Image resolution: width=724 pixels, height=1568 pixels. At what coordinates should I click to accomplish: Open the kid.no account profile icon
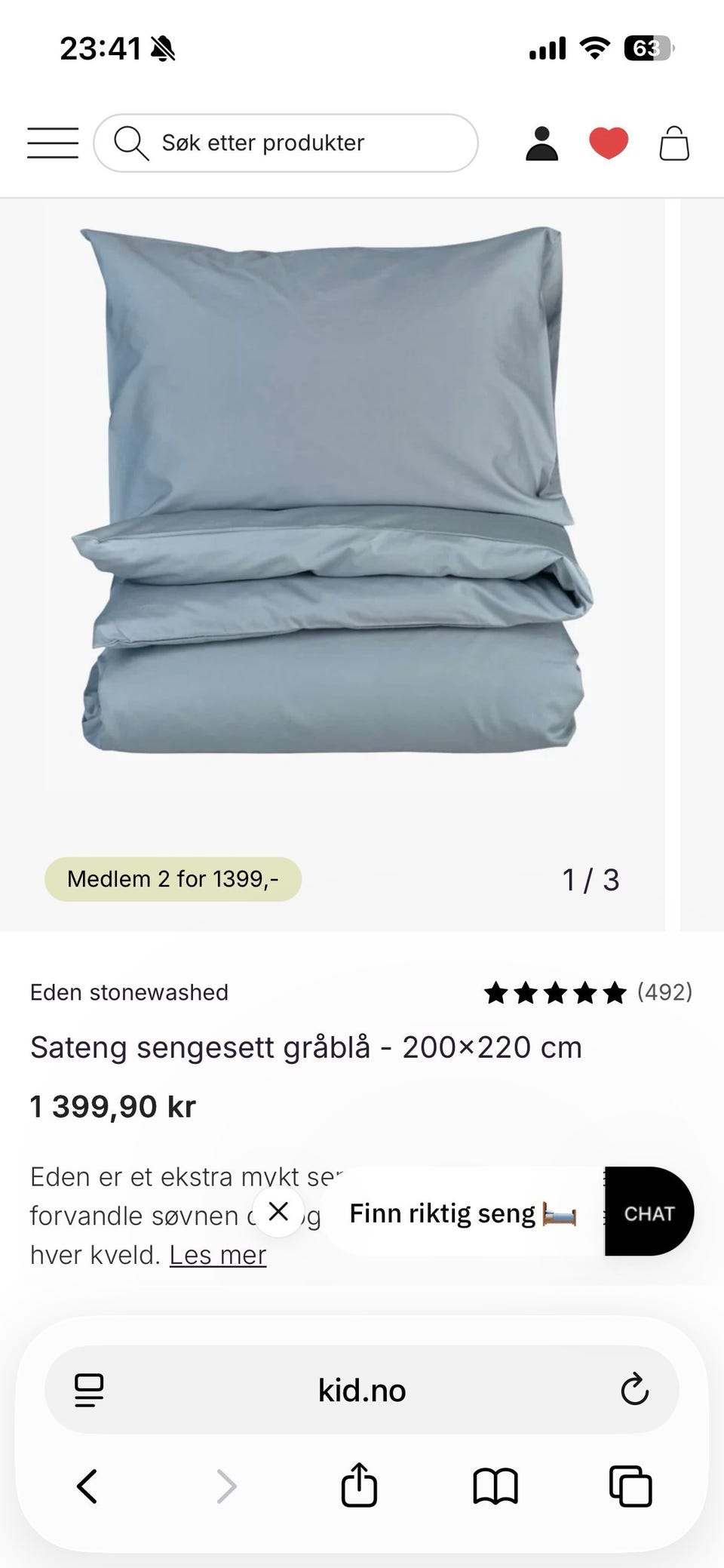tap(542, 143)
